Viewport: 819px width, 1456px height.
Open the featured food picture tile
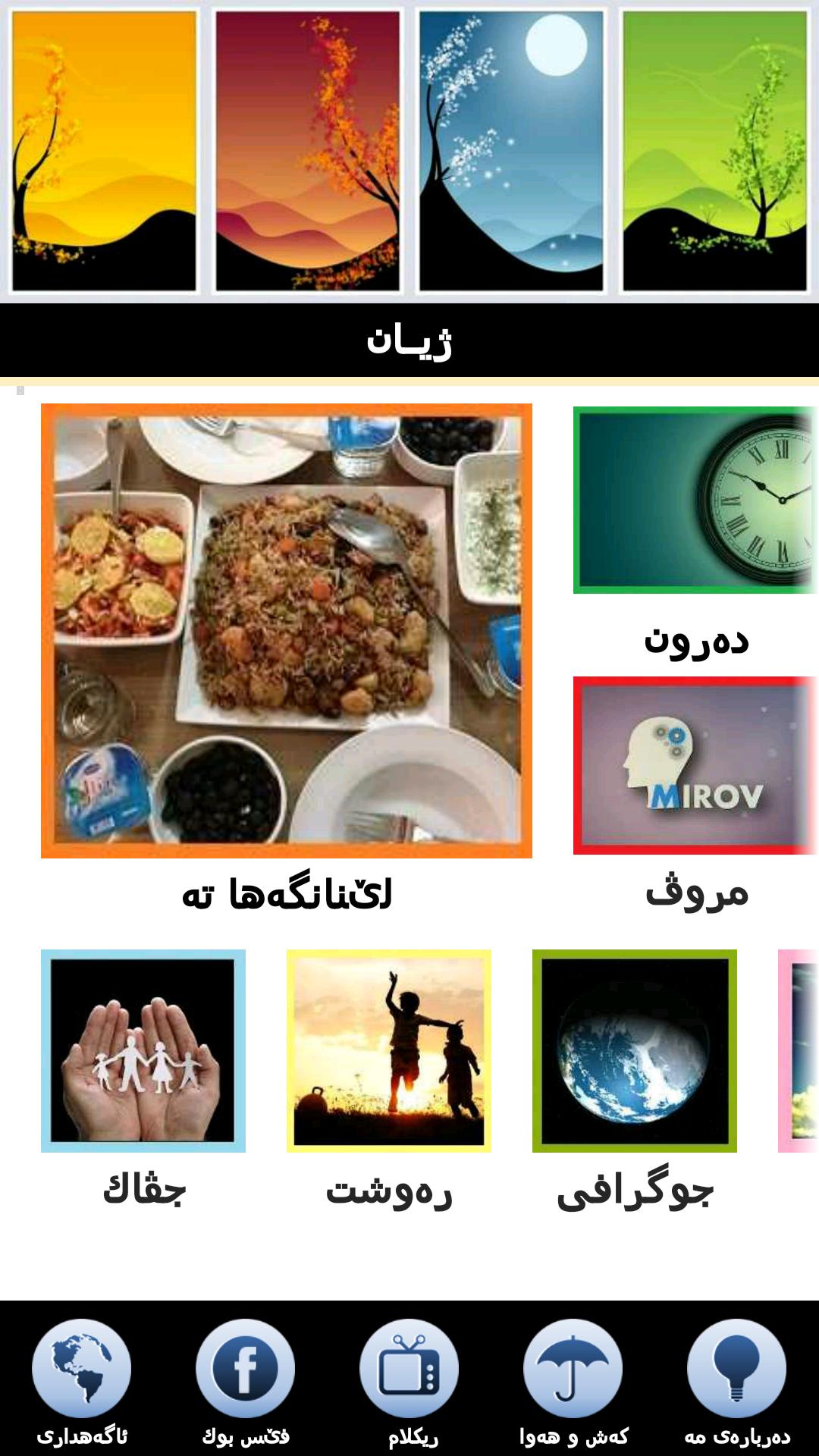pos(287,631)
